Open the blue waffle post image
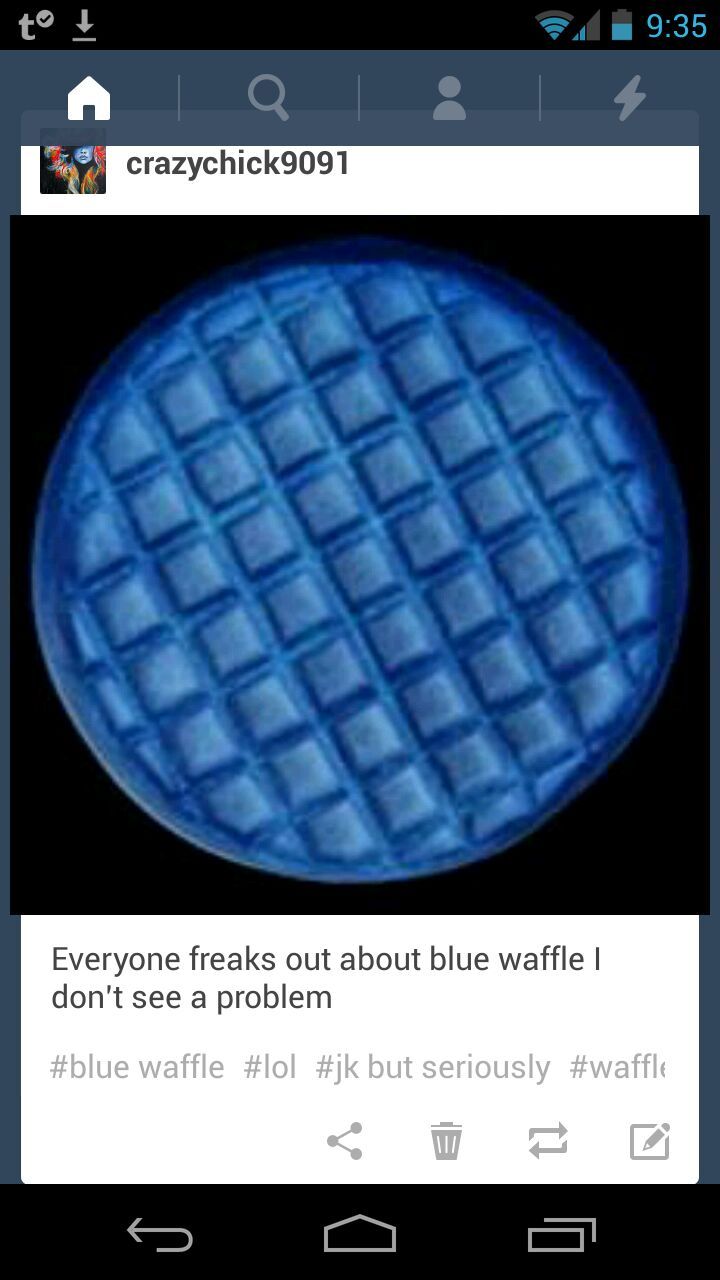 (360, 565)
